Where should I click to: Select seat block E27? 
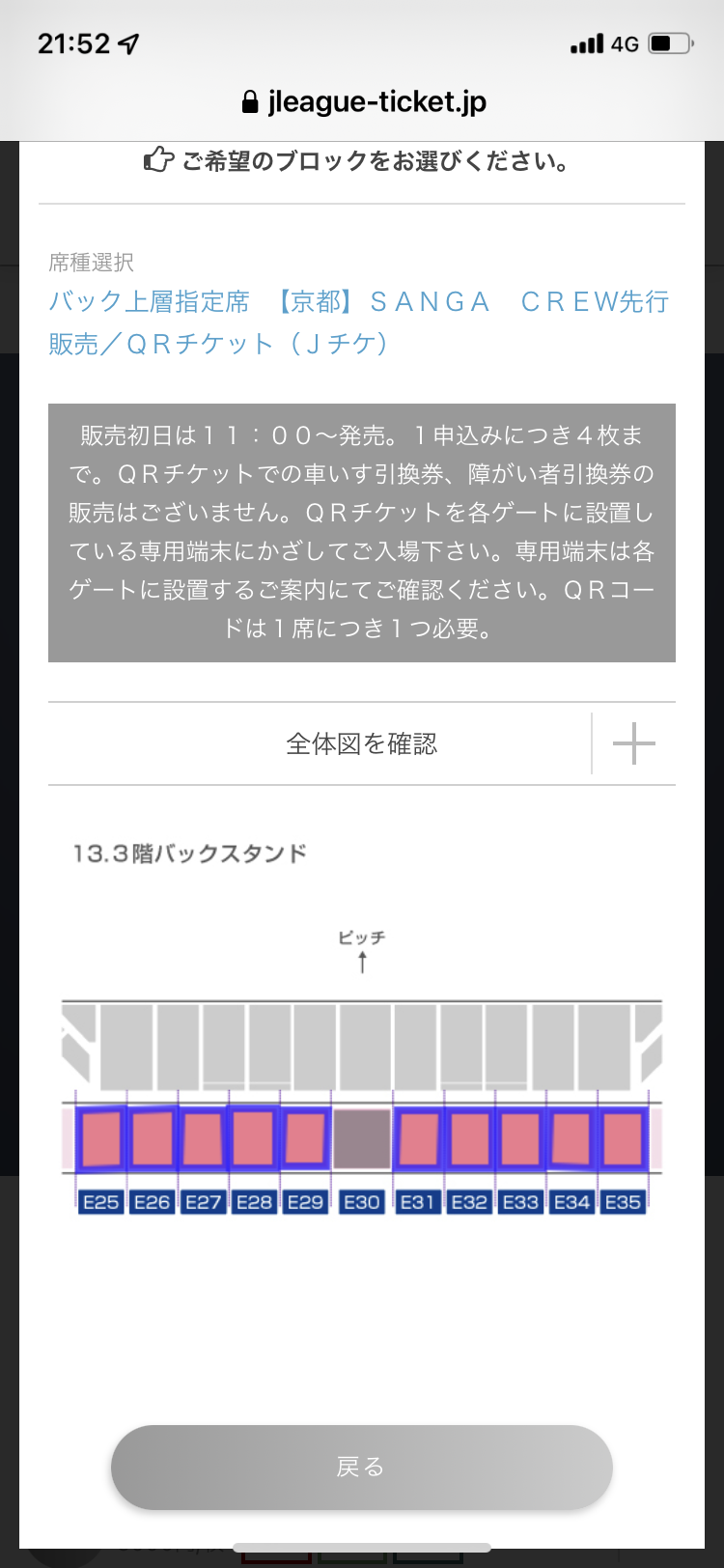203,1138
